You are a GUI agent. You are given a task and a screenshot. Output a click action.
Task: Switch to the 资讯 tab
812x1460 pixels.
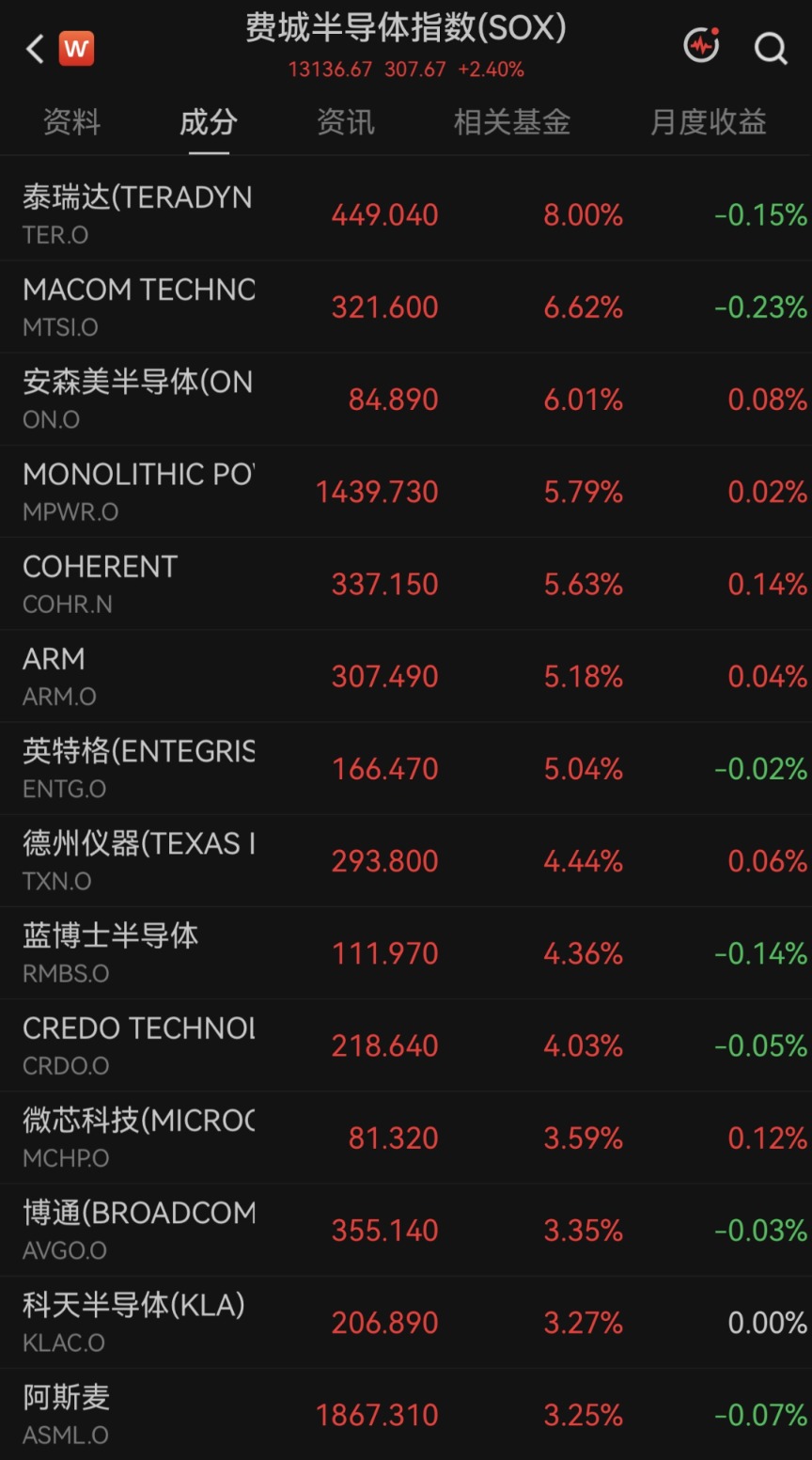[346, 122]
